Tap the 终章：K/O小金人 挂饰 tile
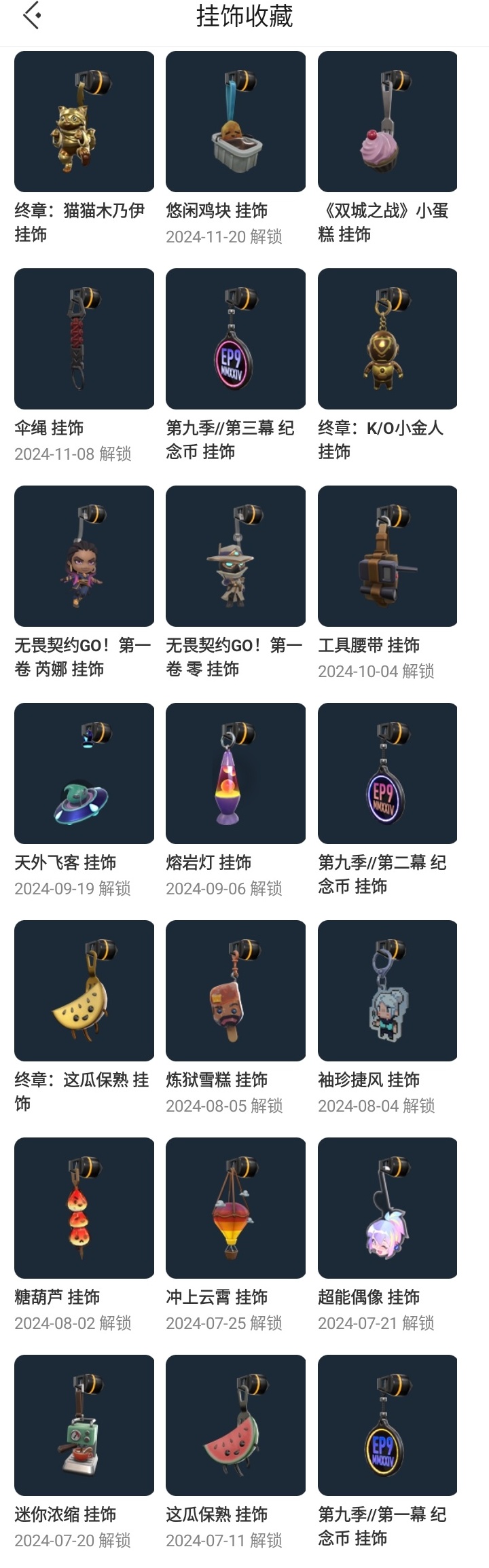 tap(387, 339)
